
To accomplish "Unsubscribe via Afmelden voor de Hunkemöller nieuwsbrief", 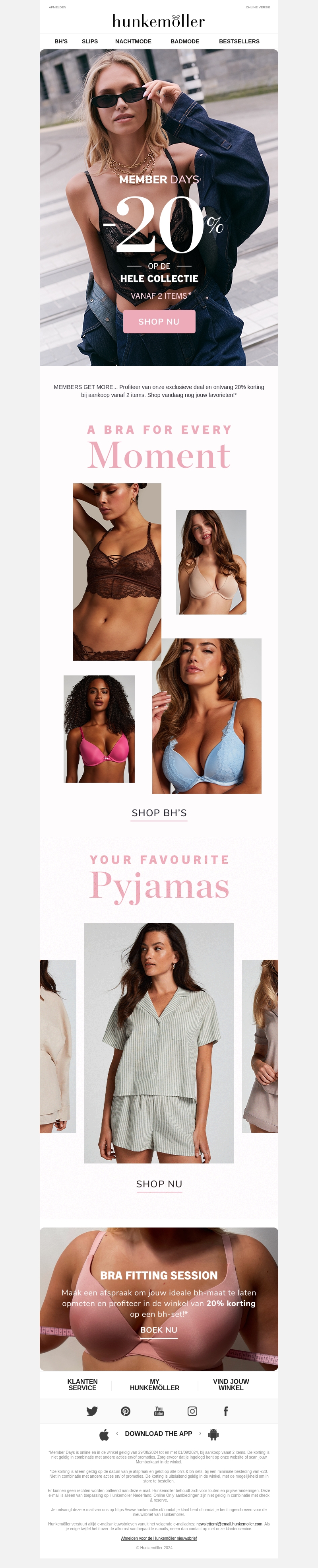I will point(159,1538).
